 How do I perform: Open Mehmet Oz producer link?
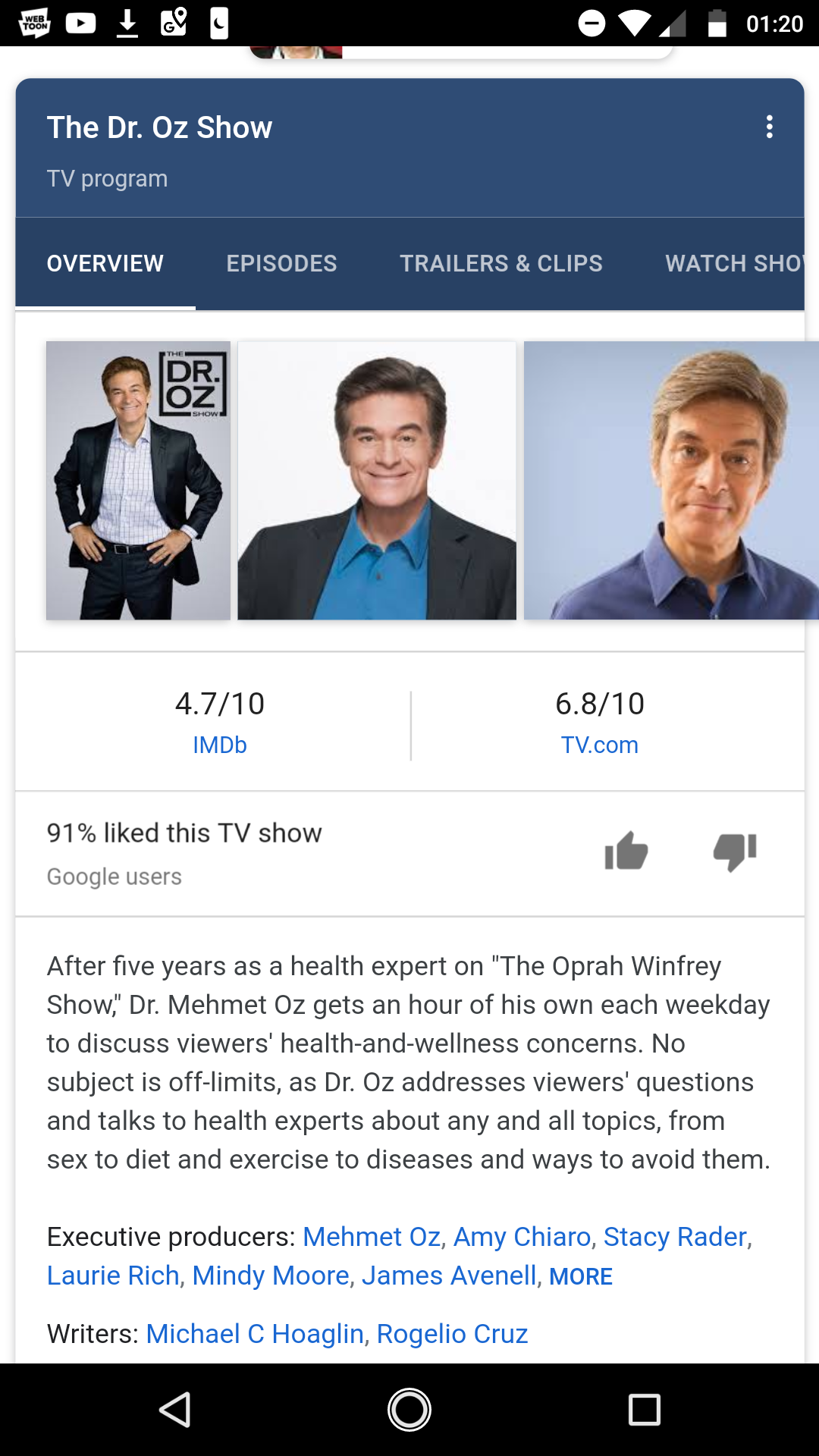click(x=372, y=1237)
